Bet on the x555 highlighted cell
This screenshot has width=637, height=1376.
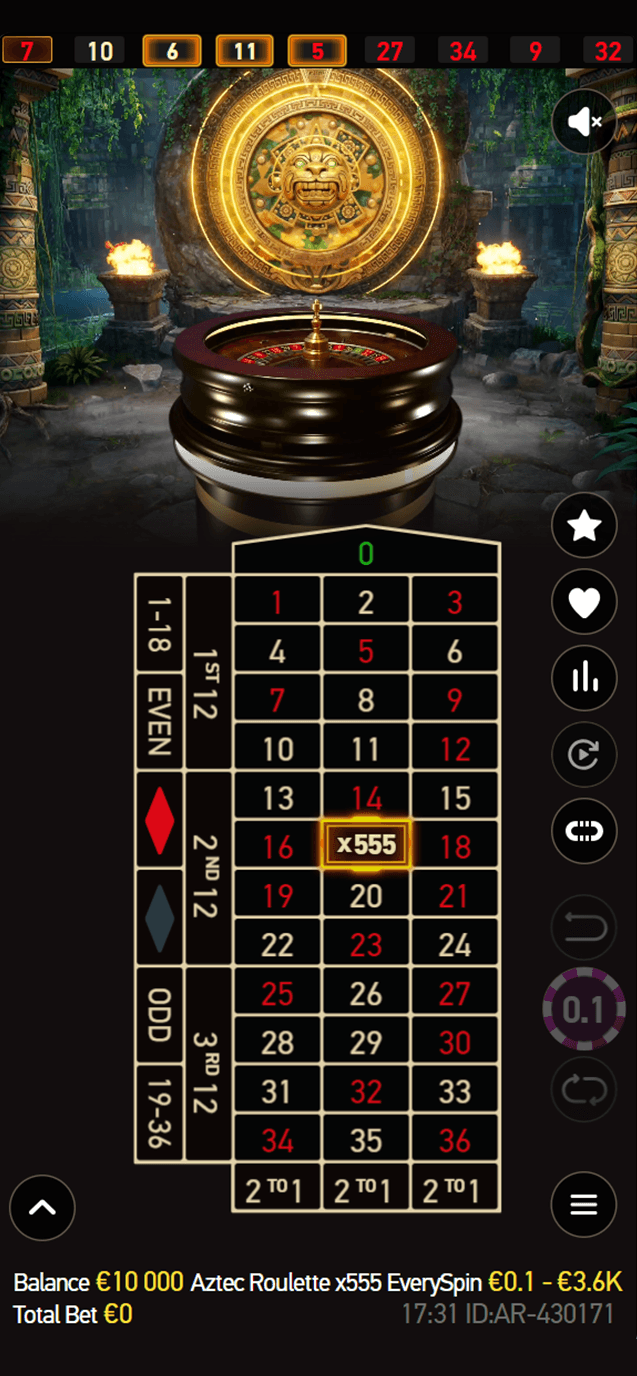(366, 845)
